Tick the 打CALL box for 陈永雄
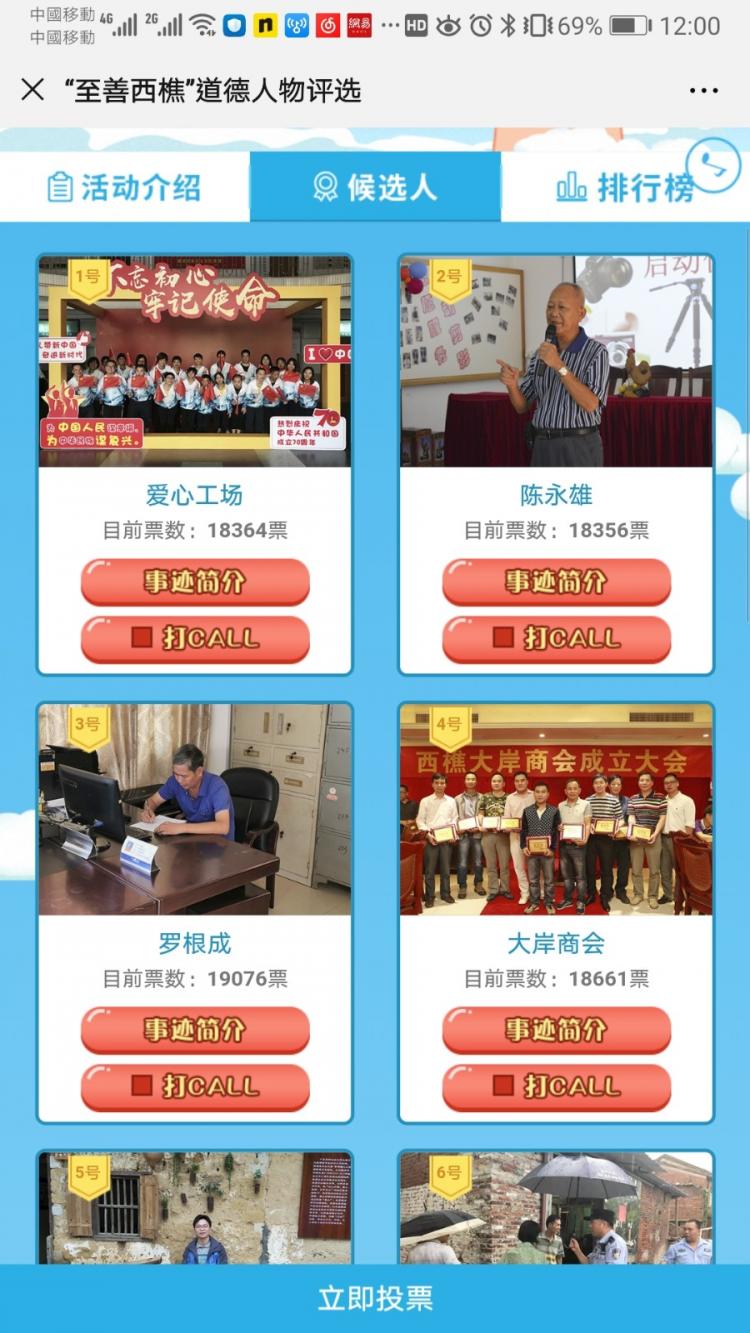Screen dimensions: 750x1333 point(504,638)
